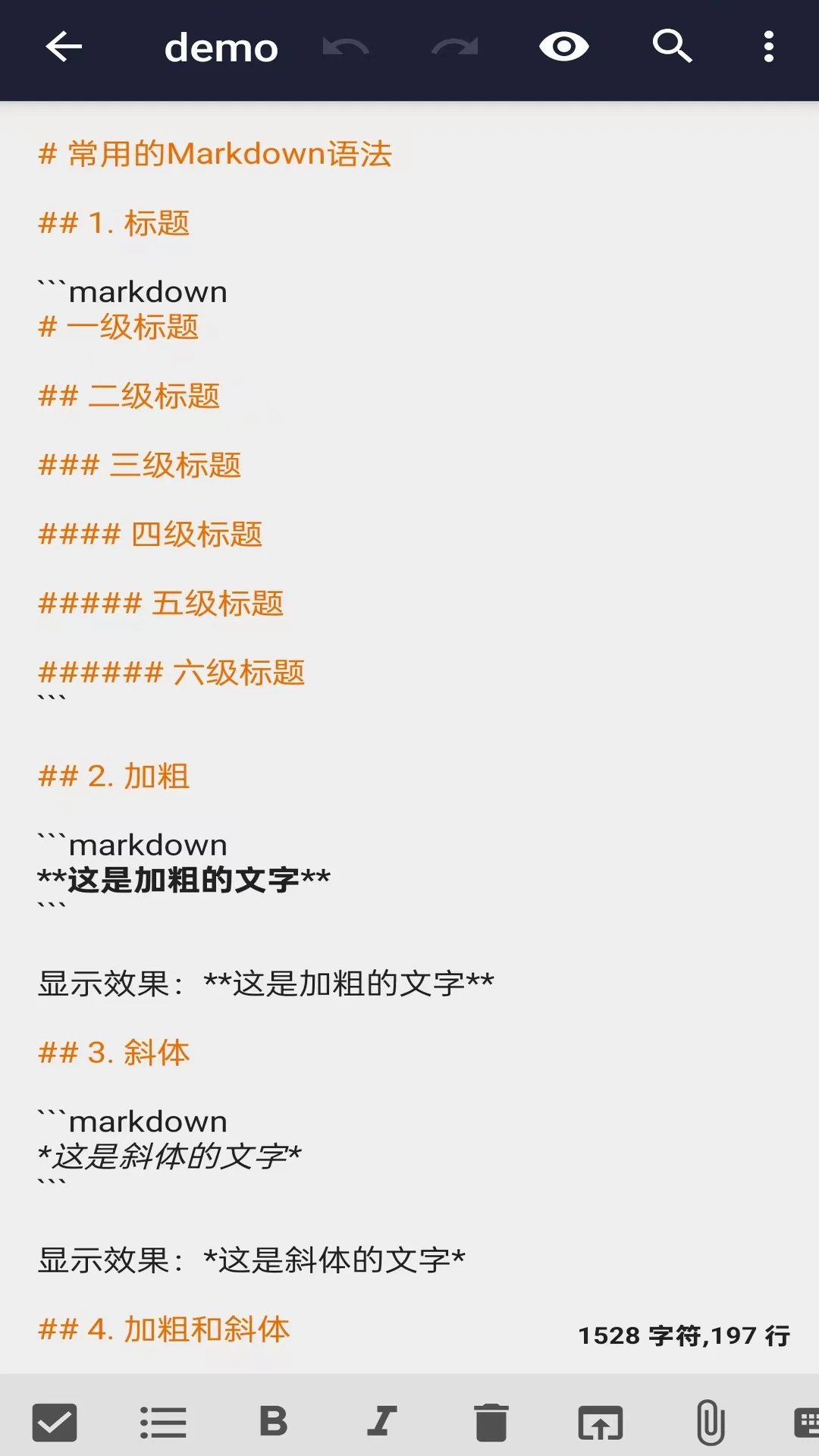
Task: Click the demo document title
Action: [x=221, y=47]
